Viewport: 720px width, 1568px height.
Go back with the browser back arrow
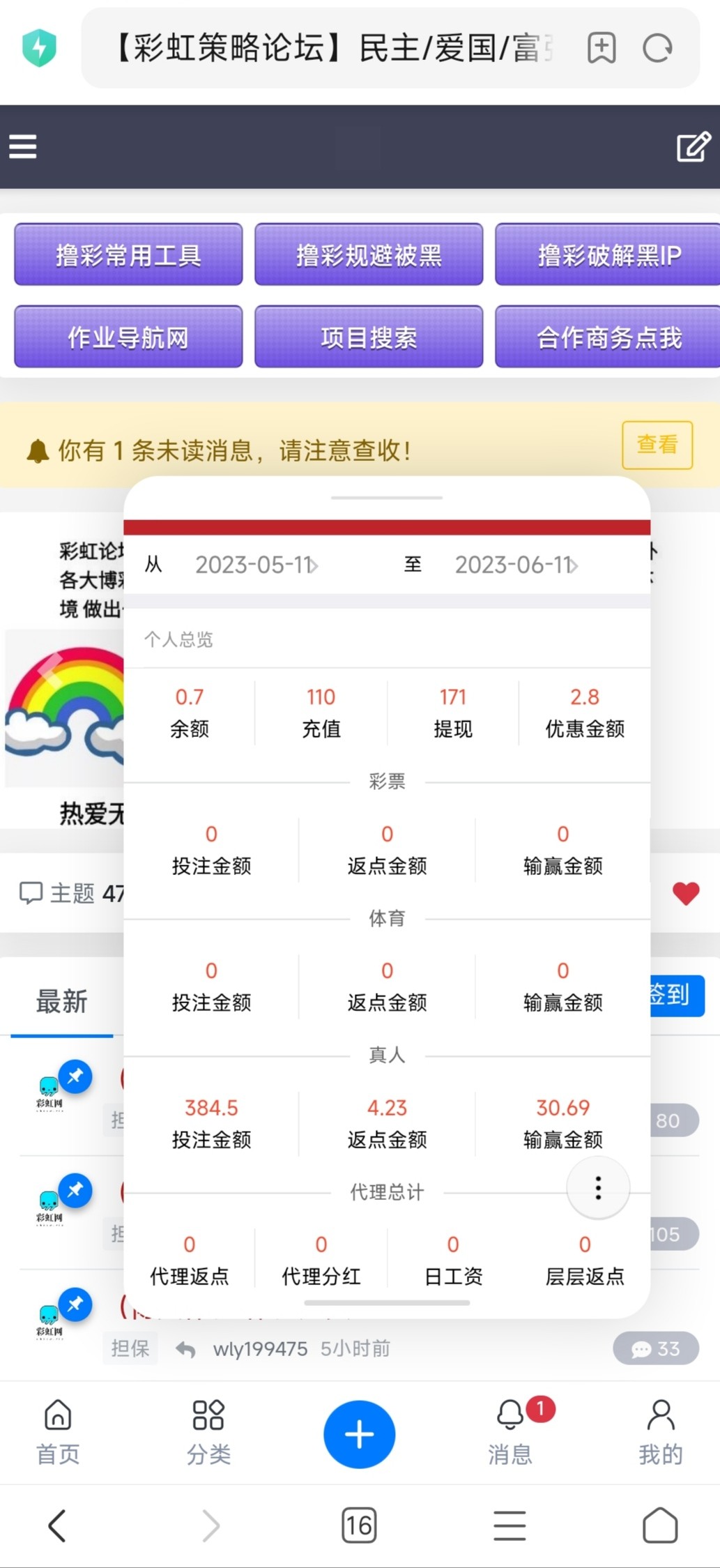coord(57,1525)
